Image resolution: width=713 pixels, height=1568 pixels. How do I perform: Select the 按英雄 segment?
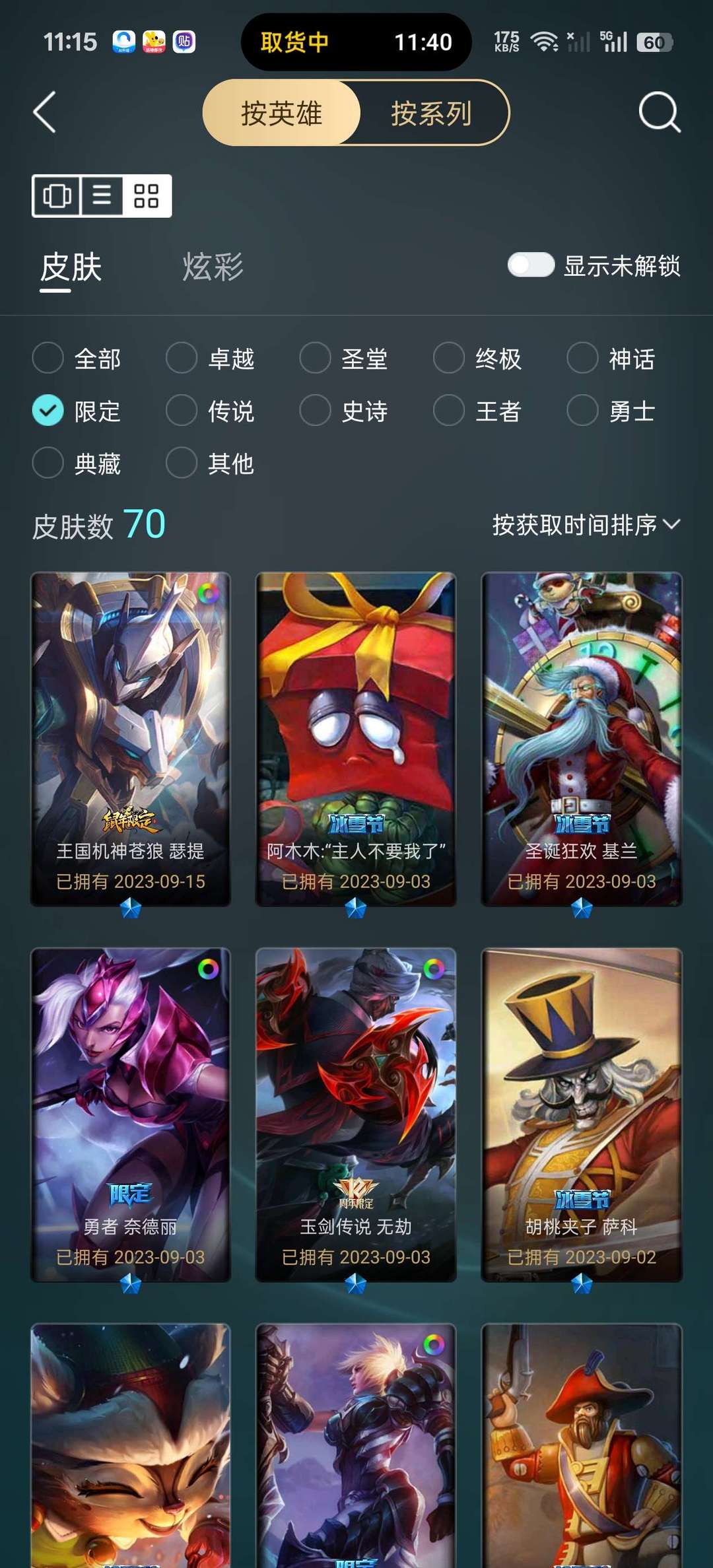click(282, 113)
